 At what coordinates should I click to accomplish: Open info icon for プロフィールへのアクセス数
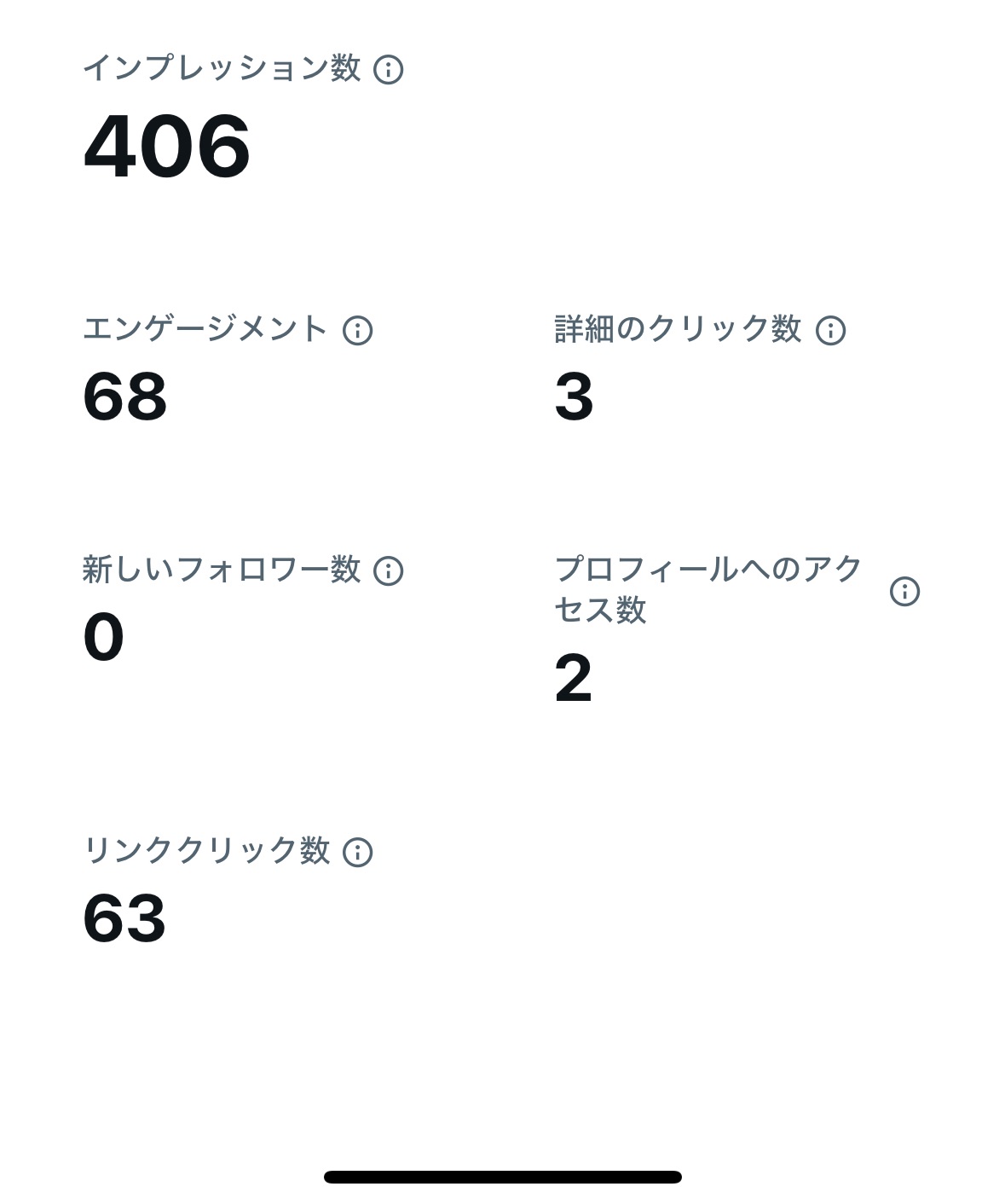click(x=904, y=591)
